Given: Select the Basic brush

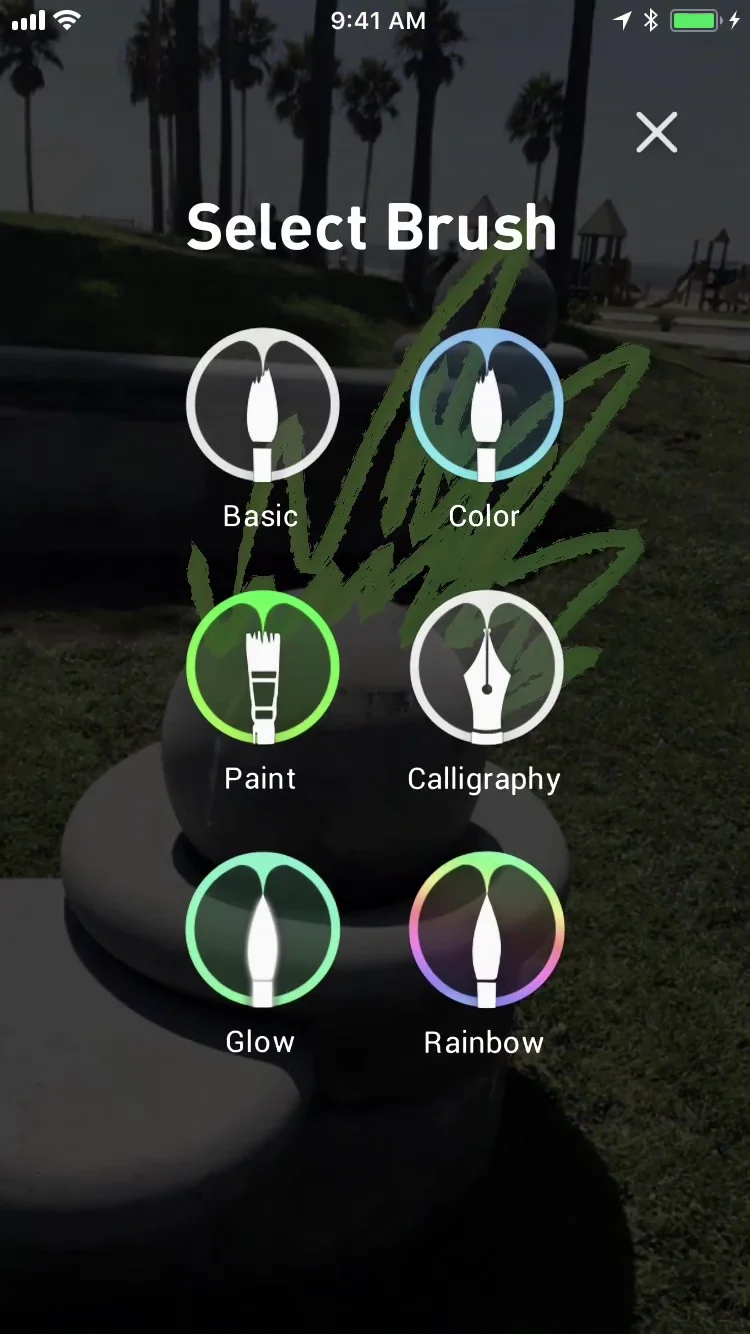Looking at the screenshot, I should point(262,405).
